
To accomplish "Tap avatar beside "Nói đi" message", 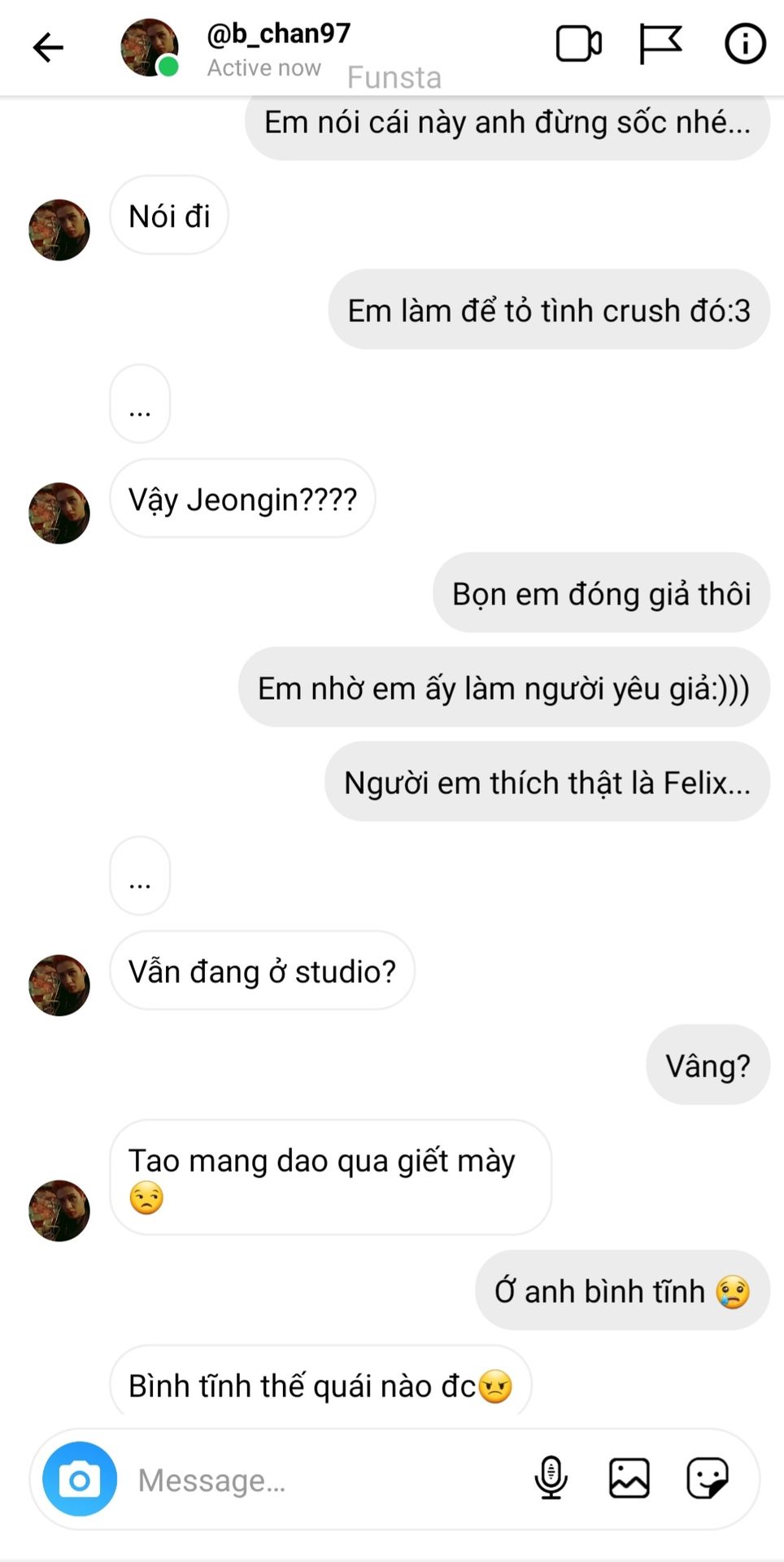I will point(59,230).
